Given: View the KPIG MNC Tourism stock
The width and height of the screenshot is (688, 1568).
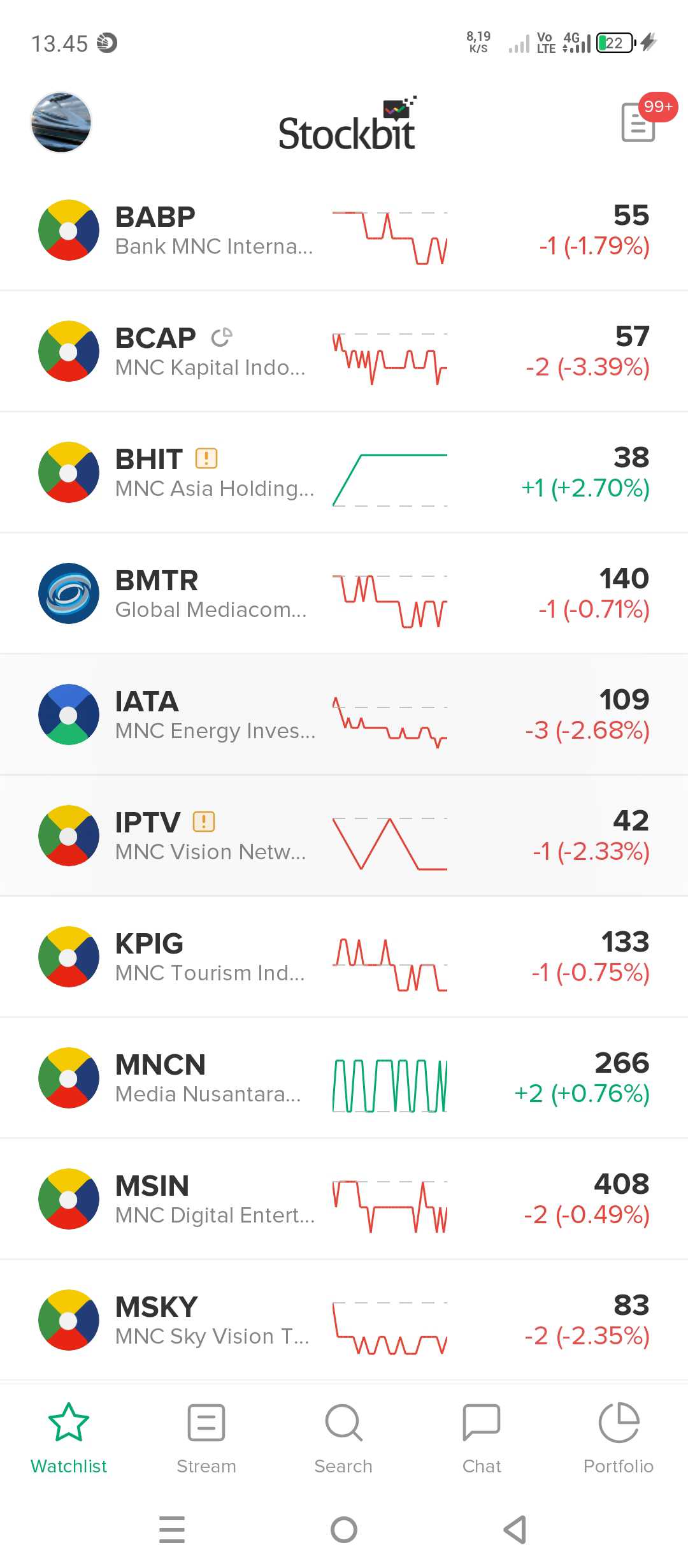Looking at the screenshot, I should coord(344,957).
